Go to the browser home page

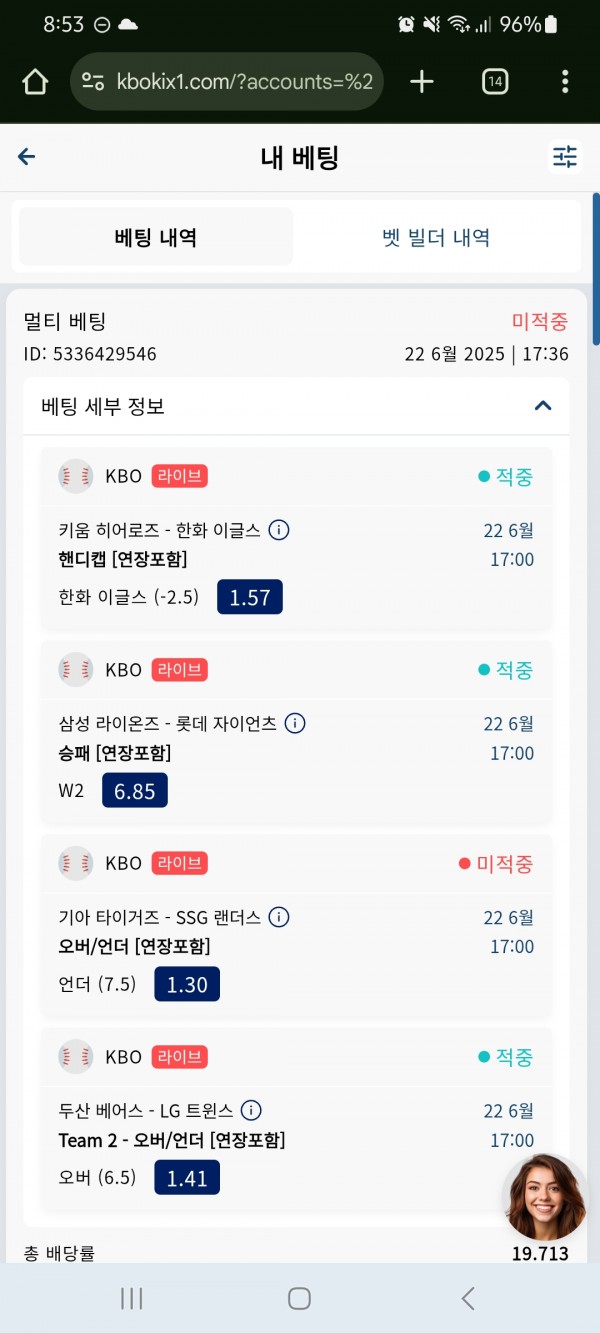(x=35, y=82)
